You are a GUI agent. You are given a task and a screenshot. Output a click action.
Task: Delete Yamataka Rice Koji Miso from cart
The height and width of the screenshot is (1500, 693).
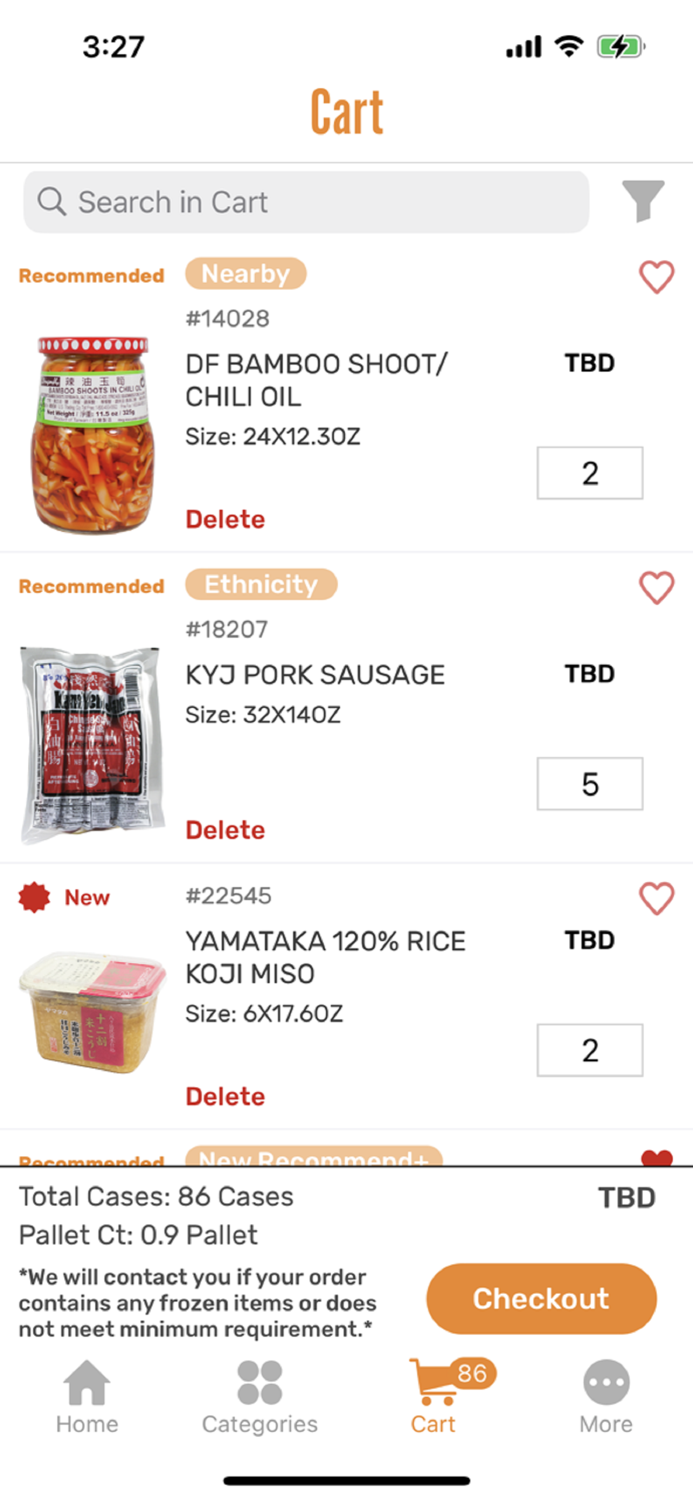click(x=225, y=1096)
